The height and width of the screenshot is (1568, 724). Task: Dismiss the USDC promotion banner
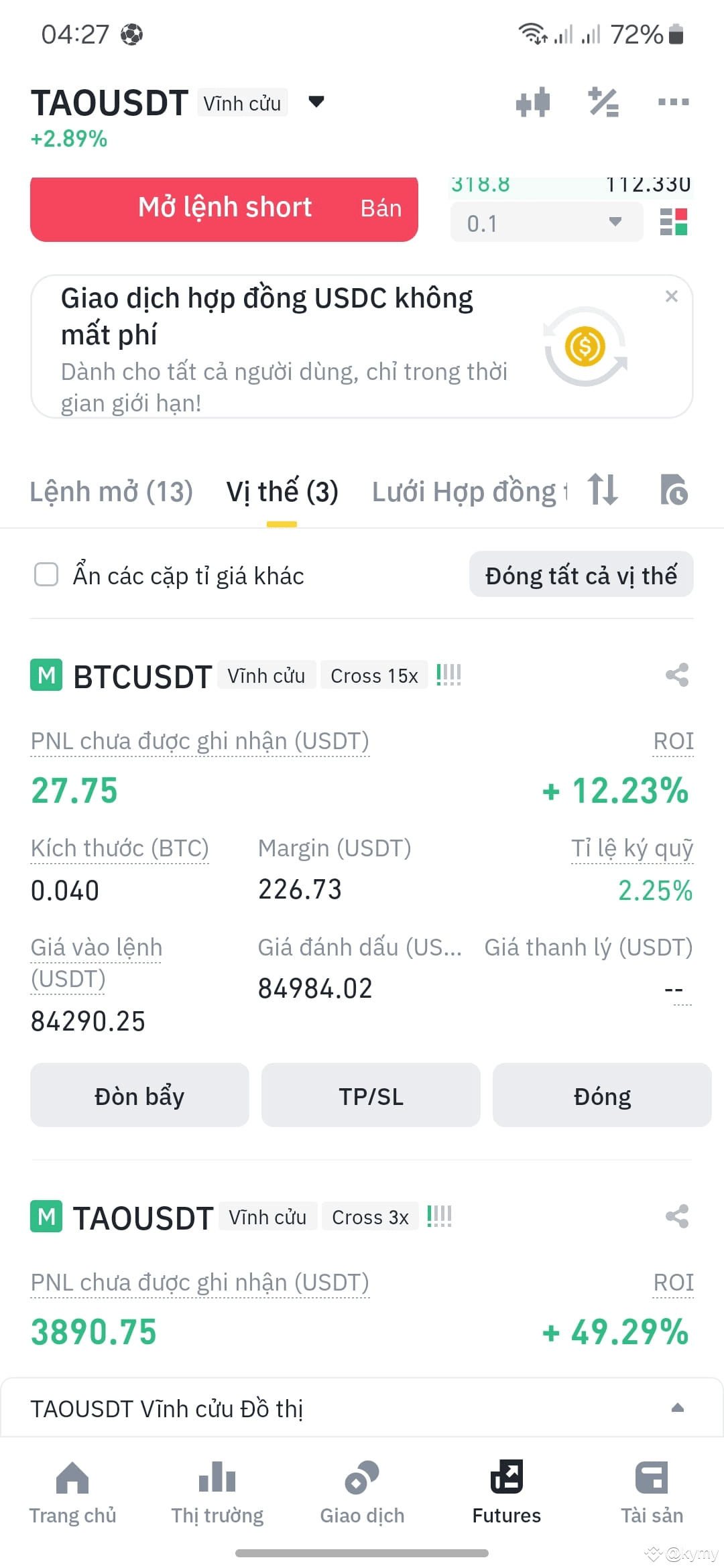pyautogui.click(x=672, y=296)
